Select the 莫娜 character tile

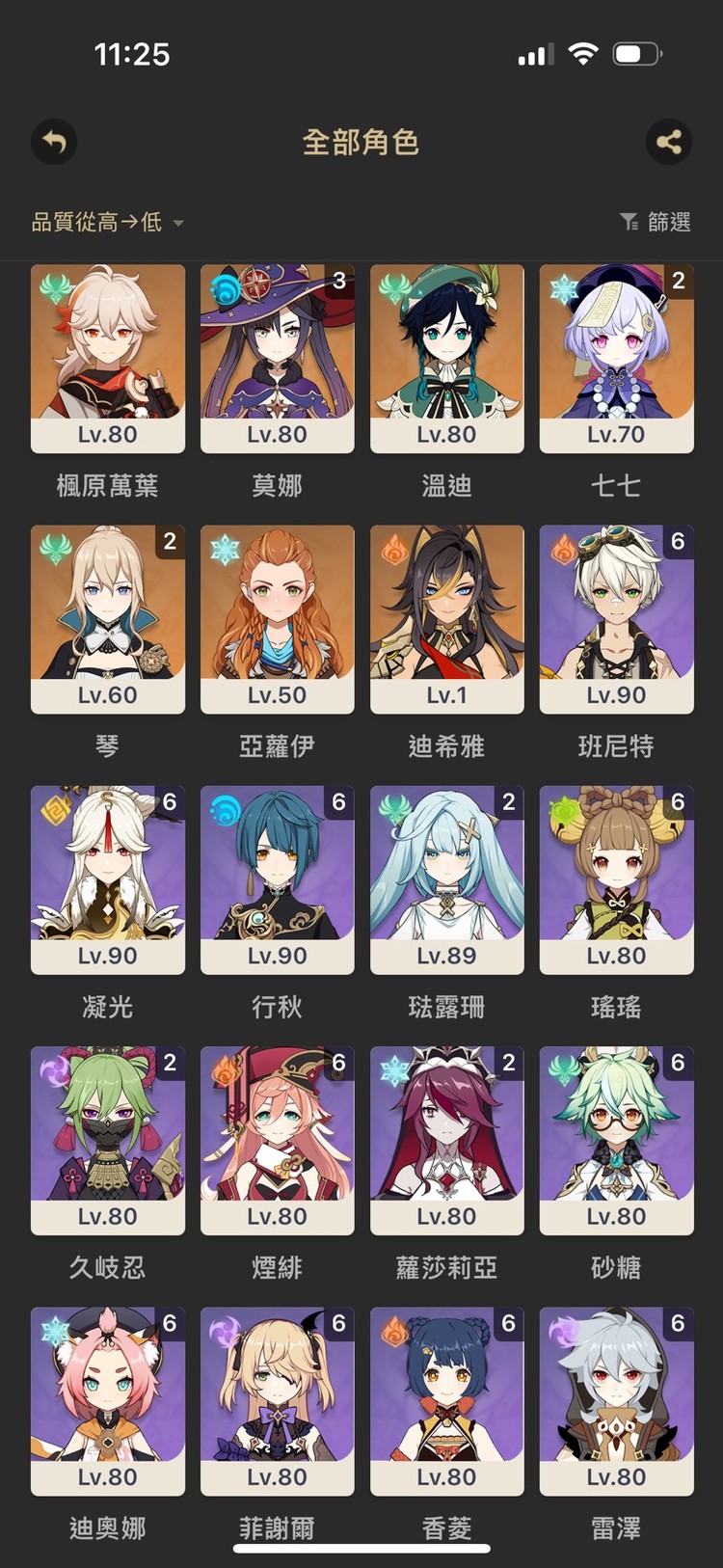[x=278, y=359]
